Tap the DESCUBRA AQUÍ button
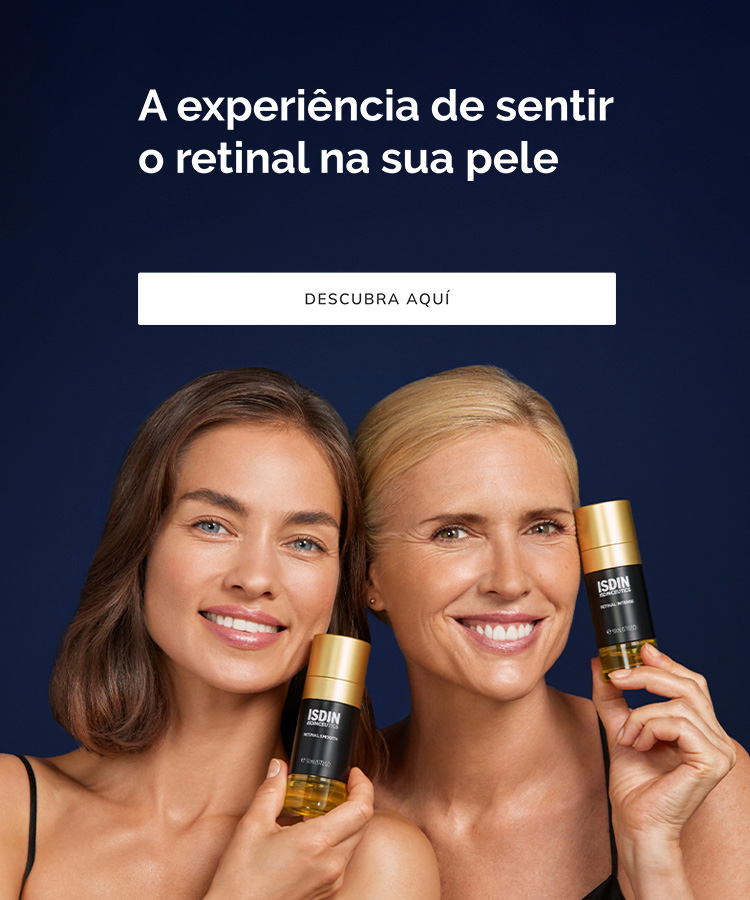750x900 pixels. [376, 299]
